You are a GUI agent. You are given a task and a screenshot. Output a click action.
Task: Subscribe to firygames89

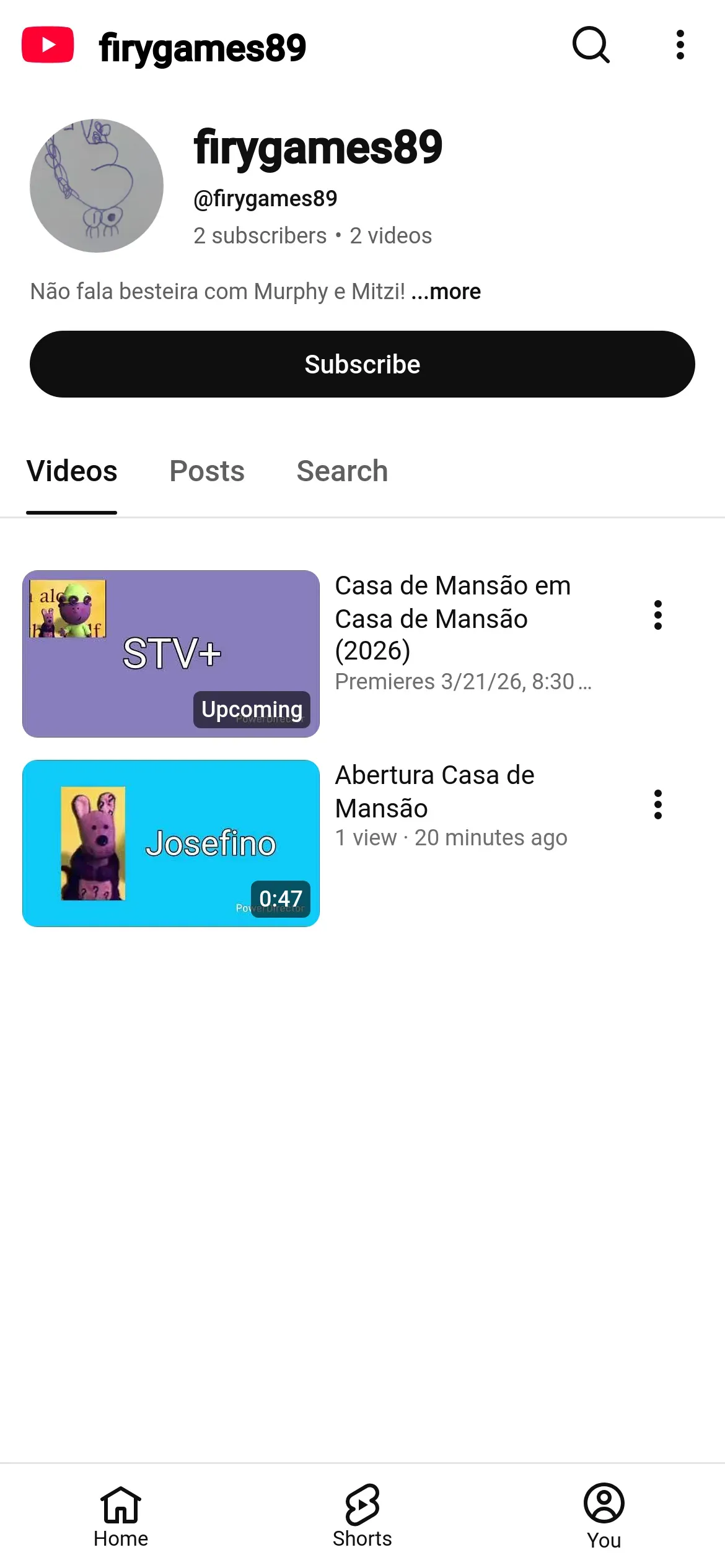coord(362,364)
